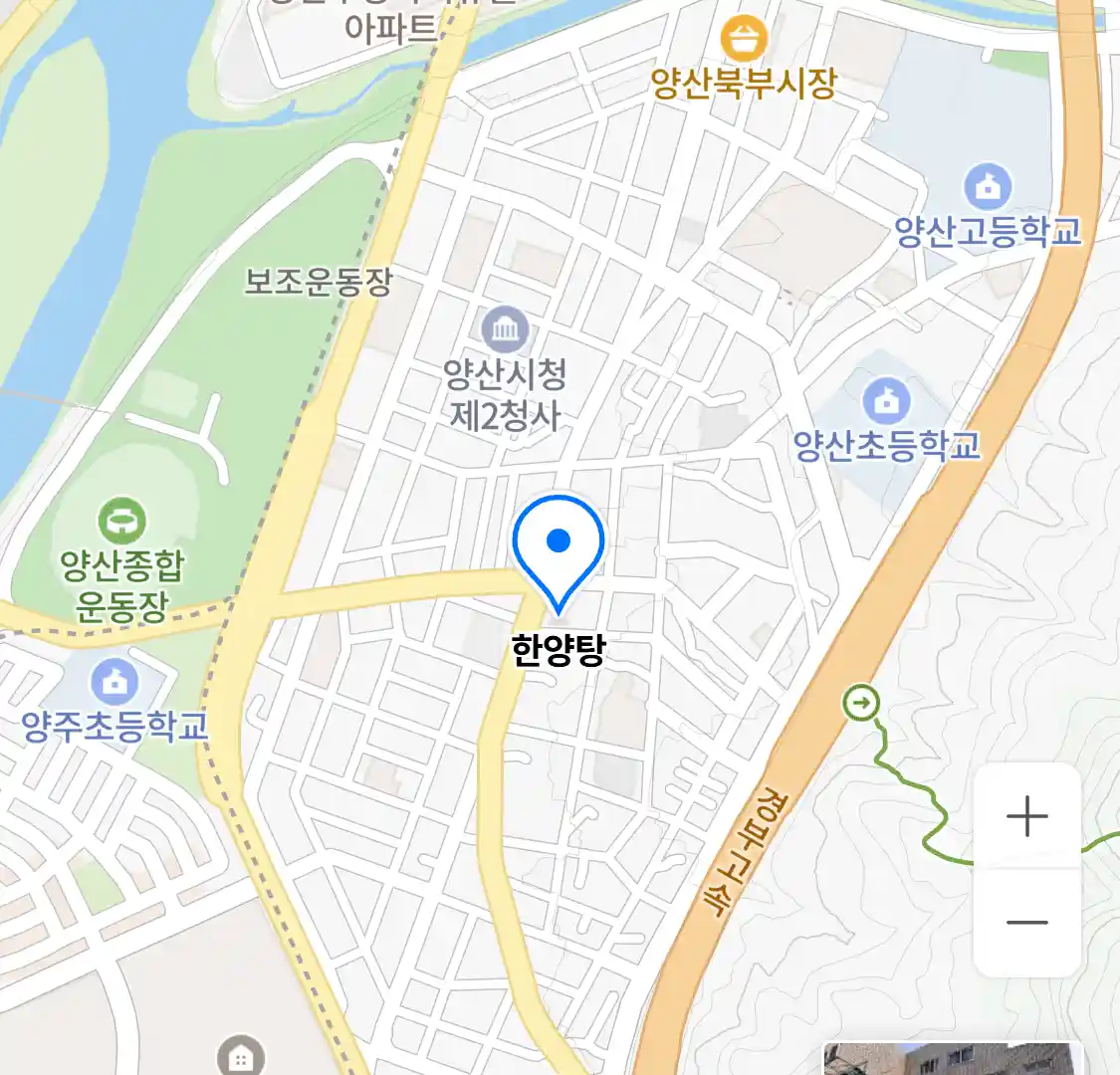Viewport: 1120px width, 1075px height.
Task: Select the 양산초등학교 school marker
Action: coord(886,400)
